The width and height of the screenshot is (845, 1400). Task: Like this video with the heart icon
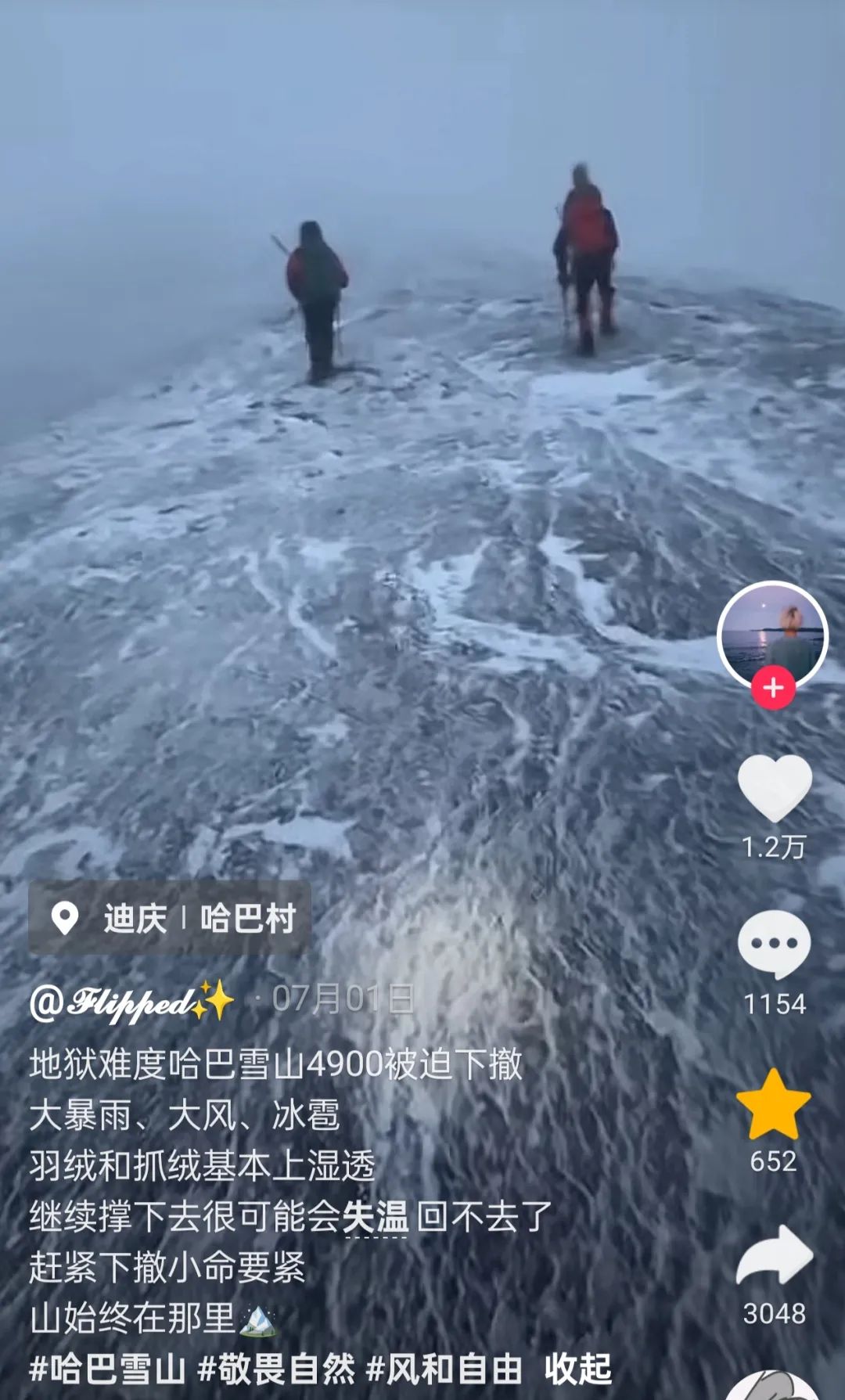tap(775, 788)
